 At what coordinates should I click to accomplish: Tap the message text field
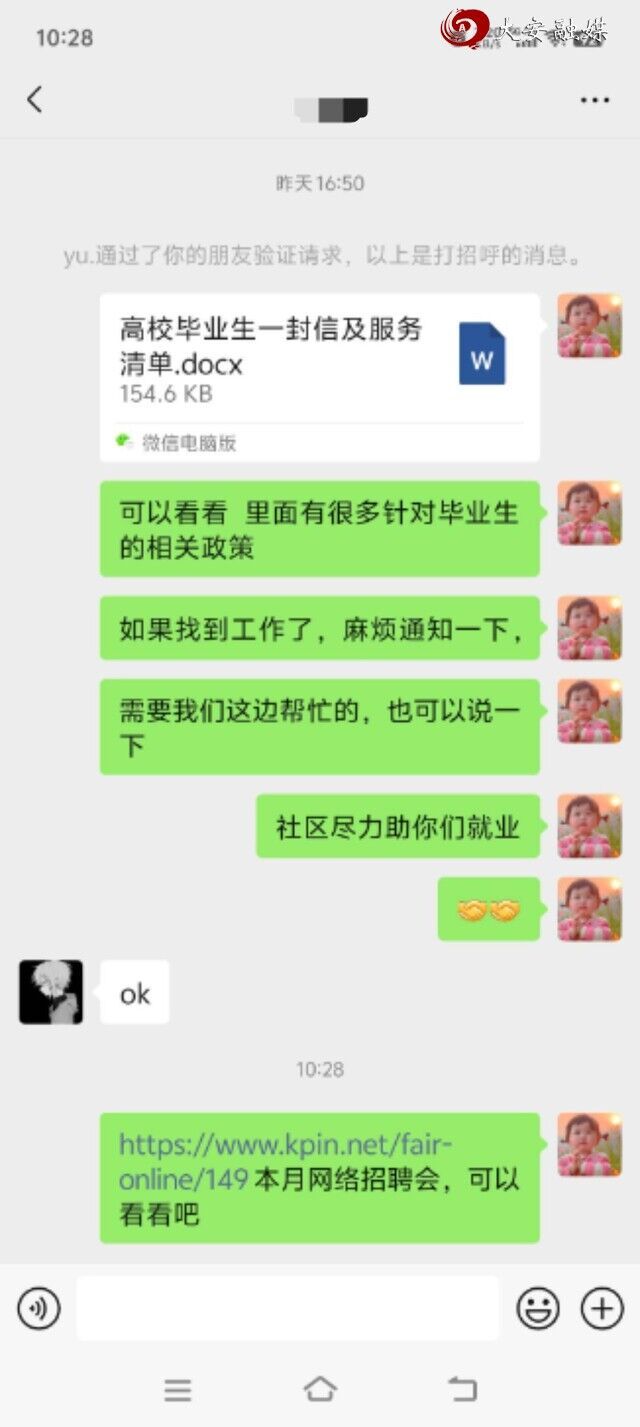point(287,1308)
